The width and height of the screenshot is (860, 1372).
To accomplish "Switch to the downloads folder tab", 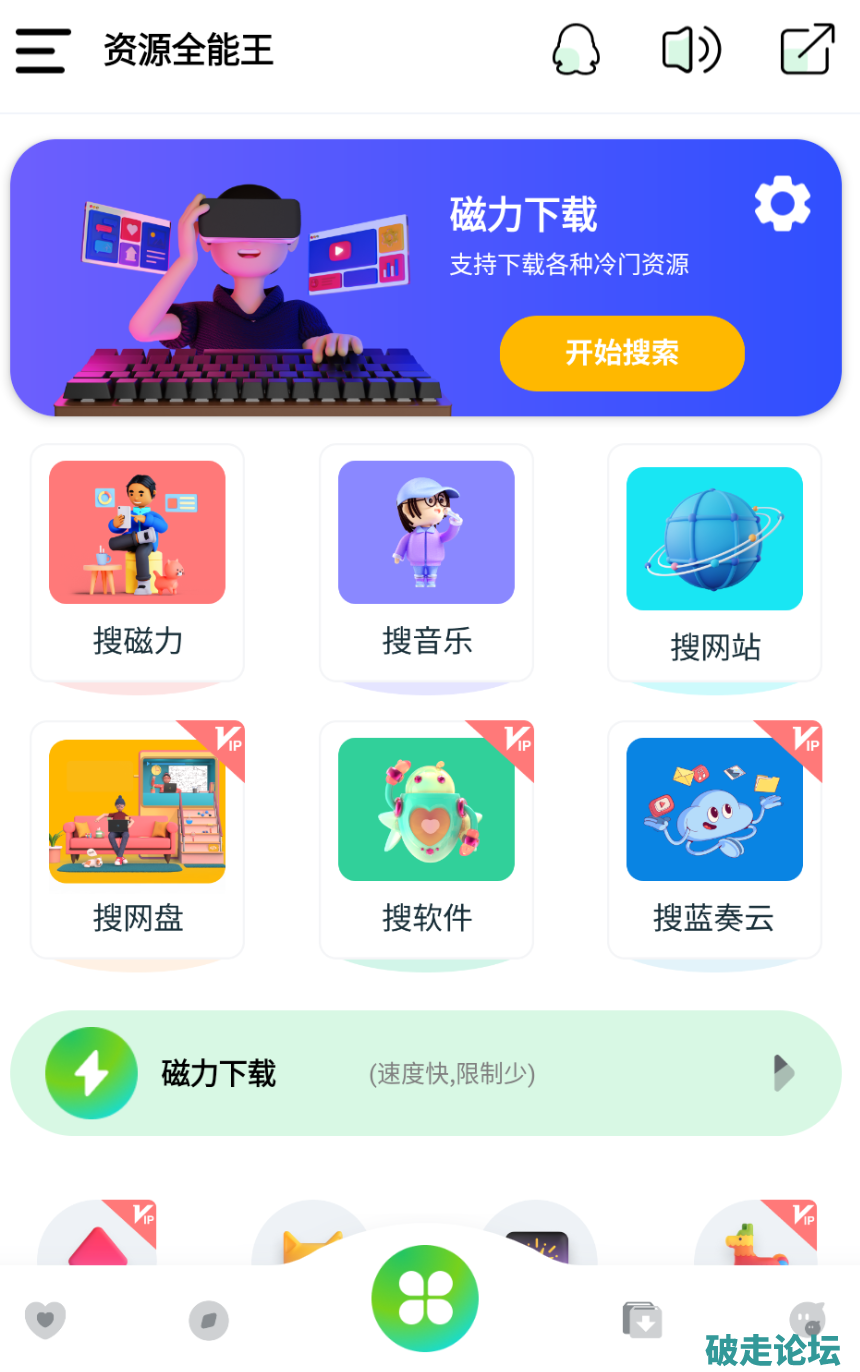I will click(x=642, y=1320).
